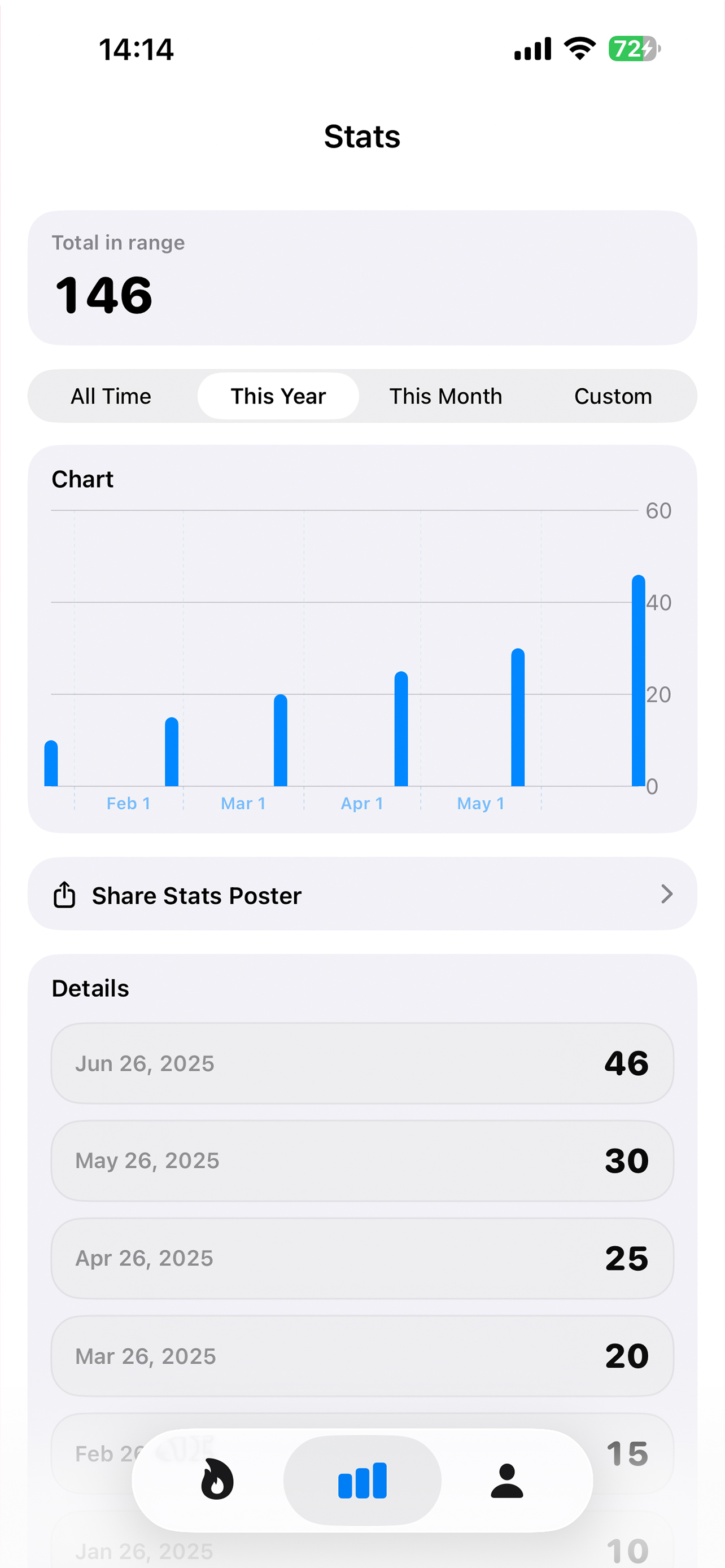The image size is (725, 1568).
Task: Select the This Year tab
Action: tap(278, 396)
